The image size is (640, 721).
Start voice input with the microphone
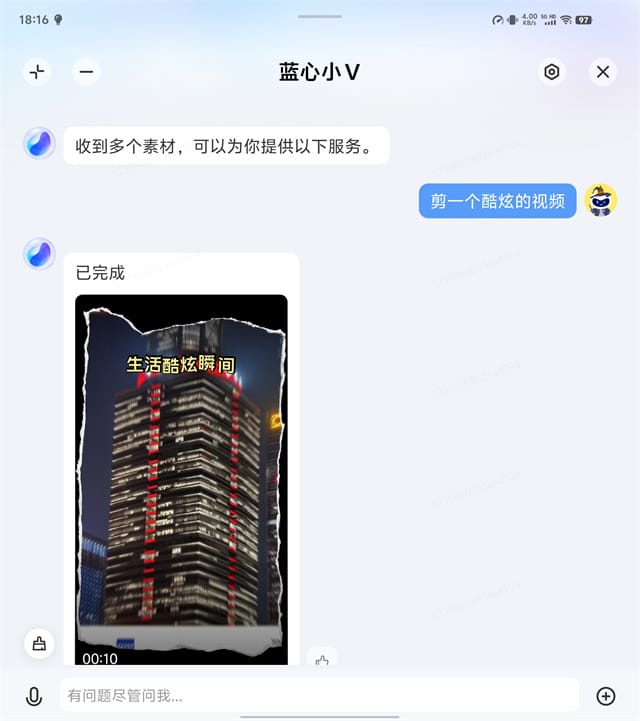point(34,696)
